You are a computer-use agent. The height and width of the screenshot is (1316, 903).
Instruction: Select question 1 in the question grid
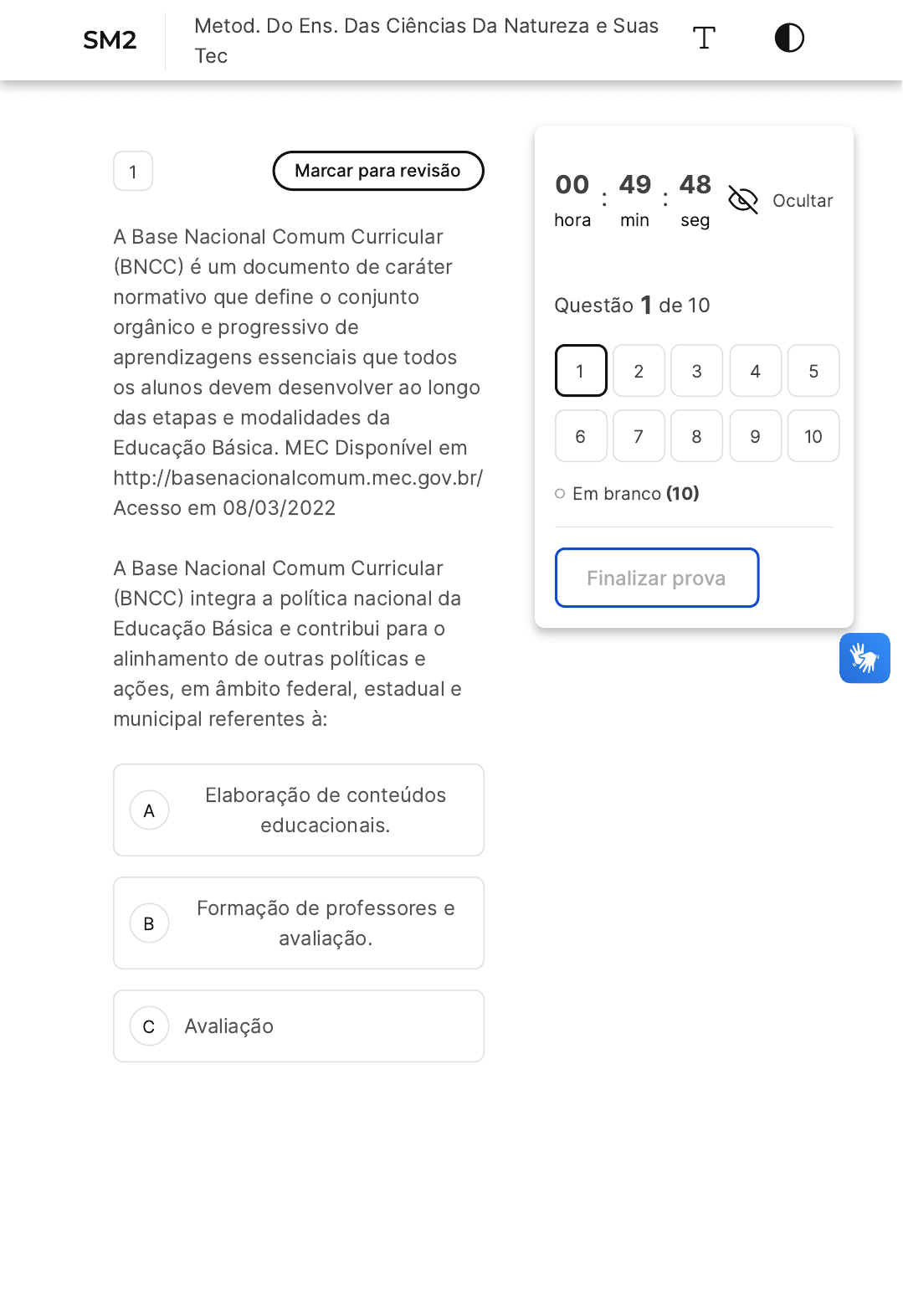point(581,371)
